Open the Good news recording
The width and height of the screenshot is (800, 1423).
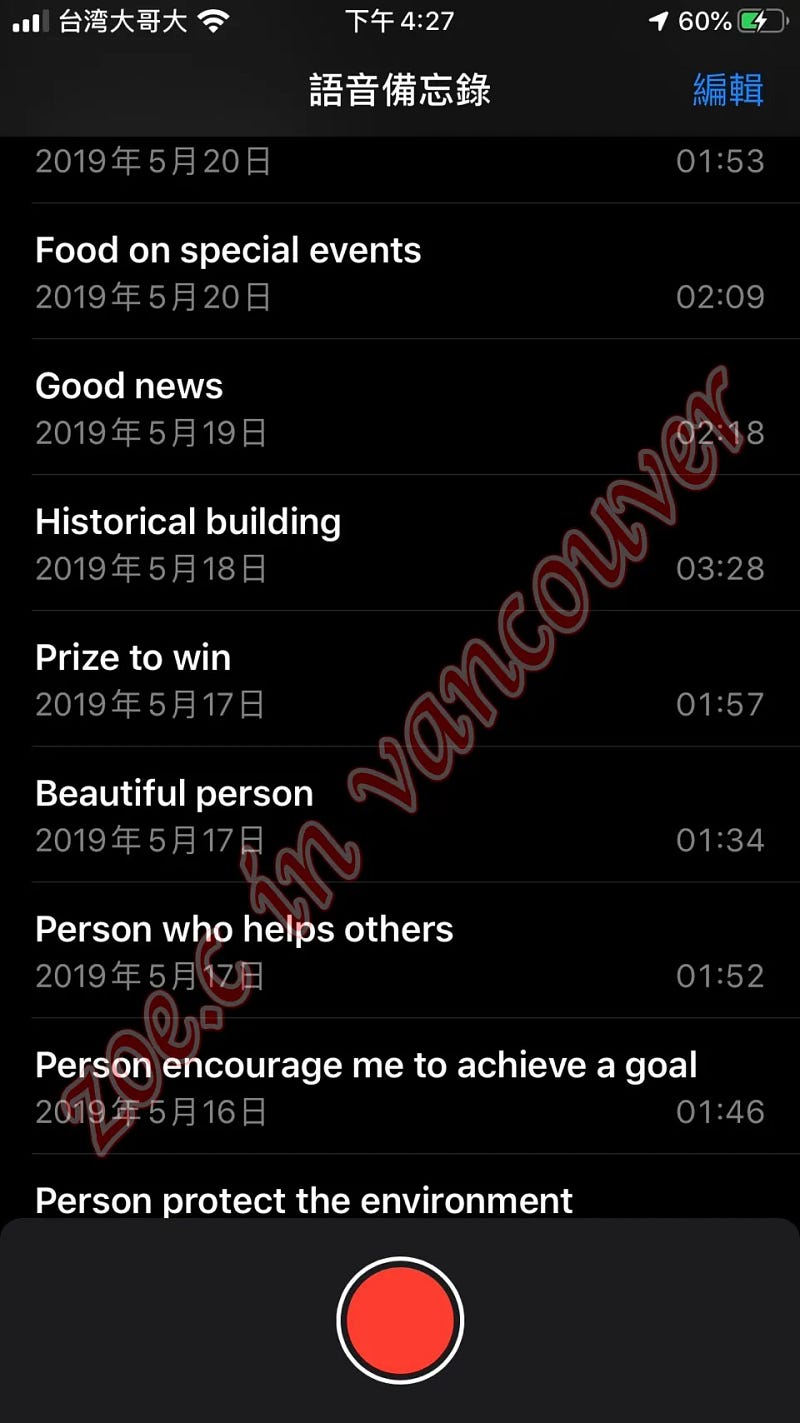click(400, 408)
